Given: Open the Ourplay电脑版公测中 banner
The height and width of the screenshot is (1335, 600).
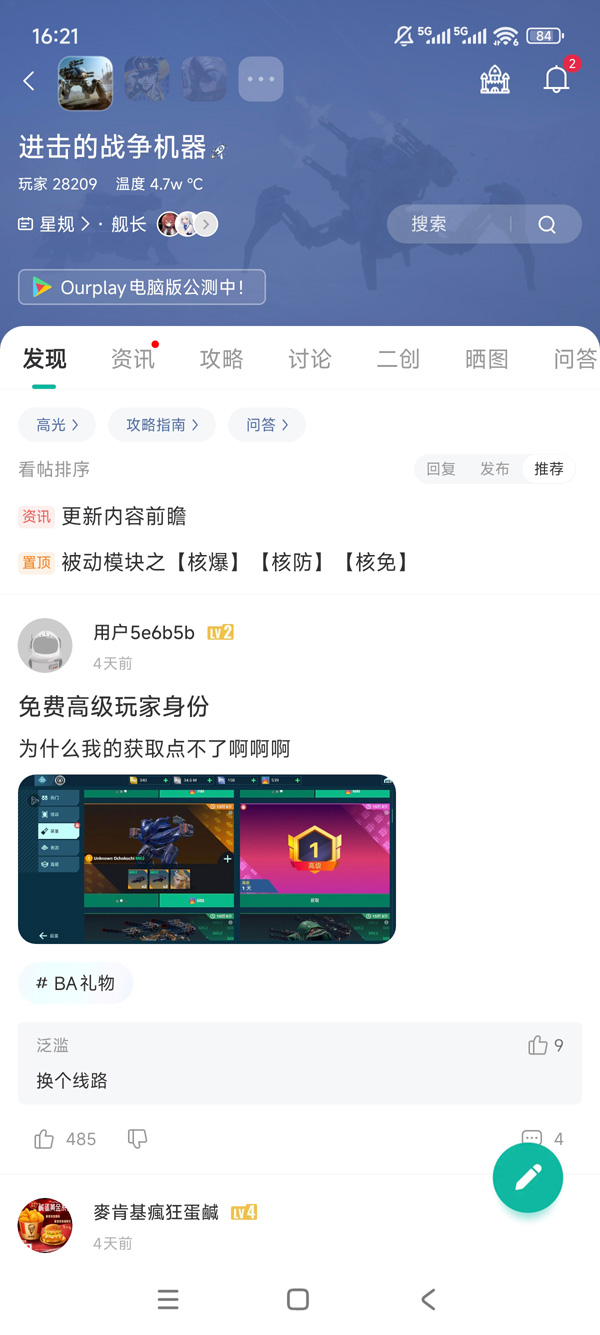Looking at the screenshot, I should [x=142, y=287].
